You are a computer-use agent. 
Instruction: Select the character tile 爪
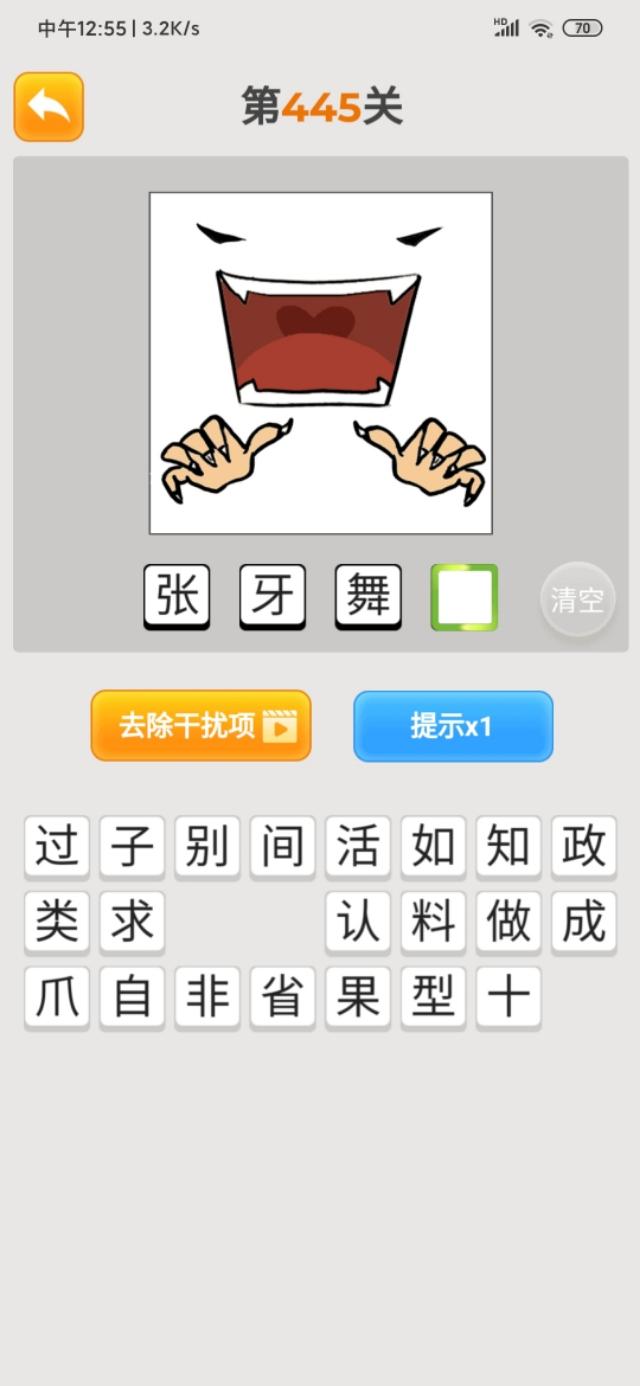(57, 997)
